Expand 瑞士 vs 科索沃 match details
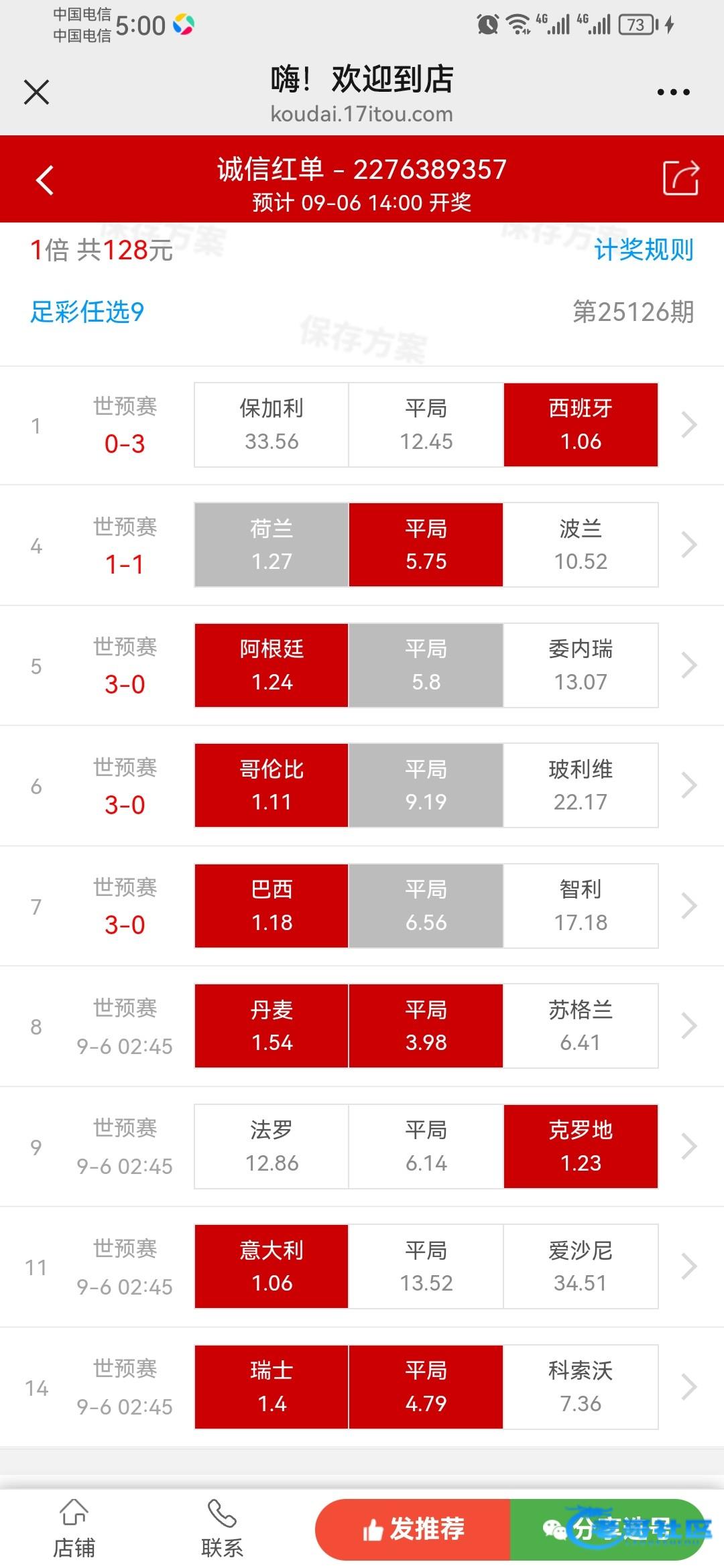Viewport: 724px width, 1568px height. tap(689, 1387)
